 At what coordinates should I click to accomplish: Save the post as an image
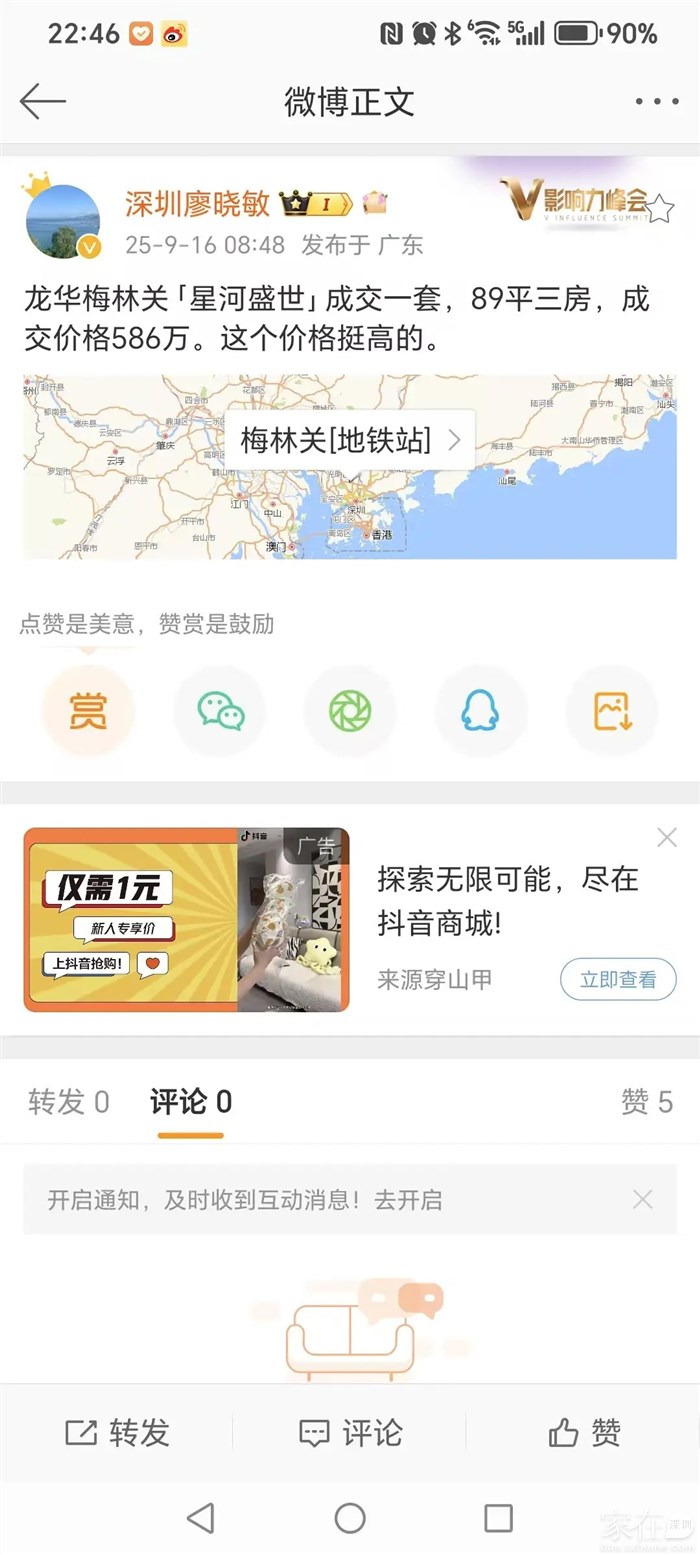[x=611, y=711]
